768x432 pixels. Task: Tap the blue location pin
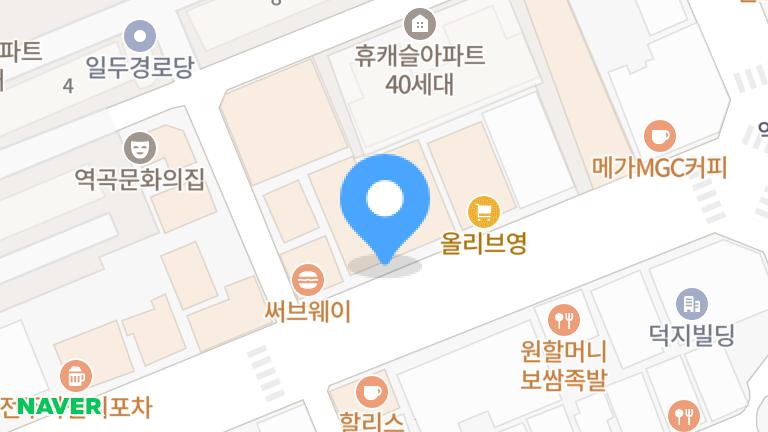384,204
